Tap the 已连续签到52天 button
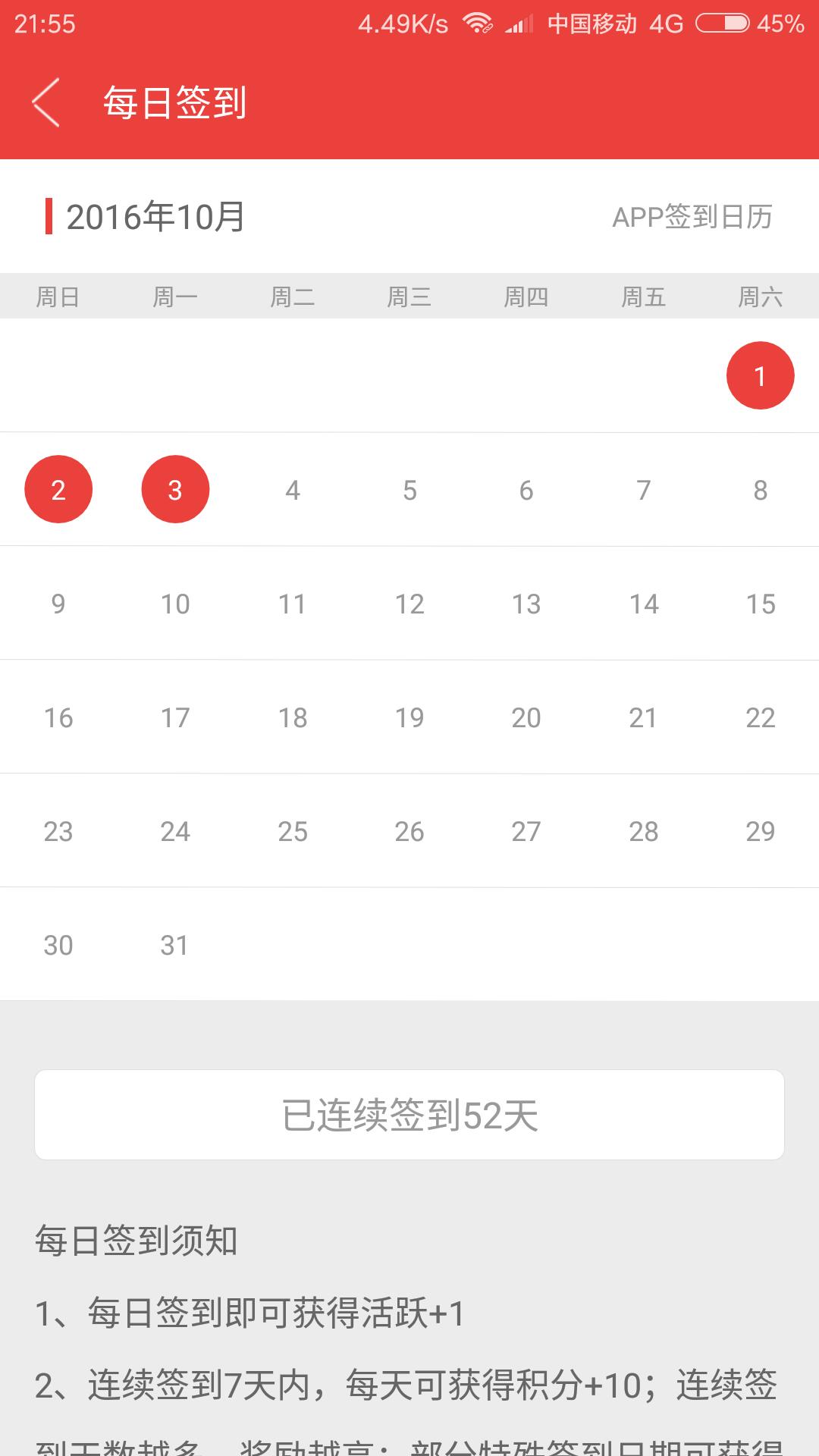 click(x=409, y=1115)
